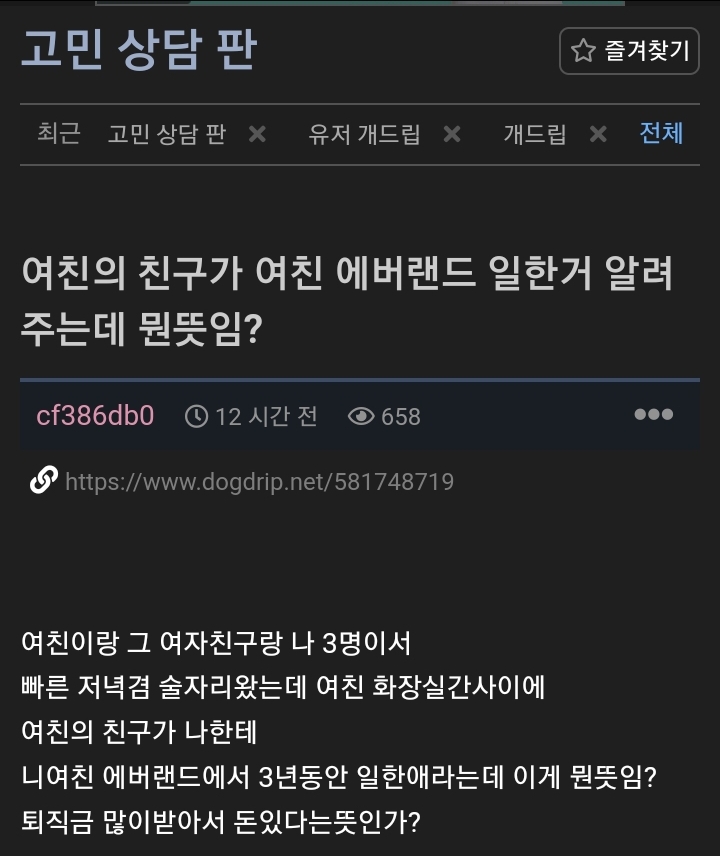Switch to 유저 개드립 board

tap(364, 134)
